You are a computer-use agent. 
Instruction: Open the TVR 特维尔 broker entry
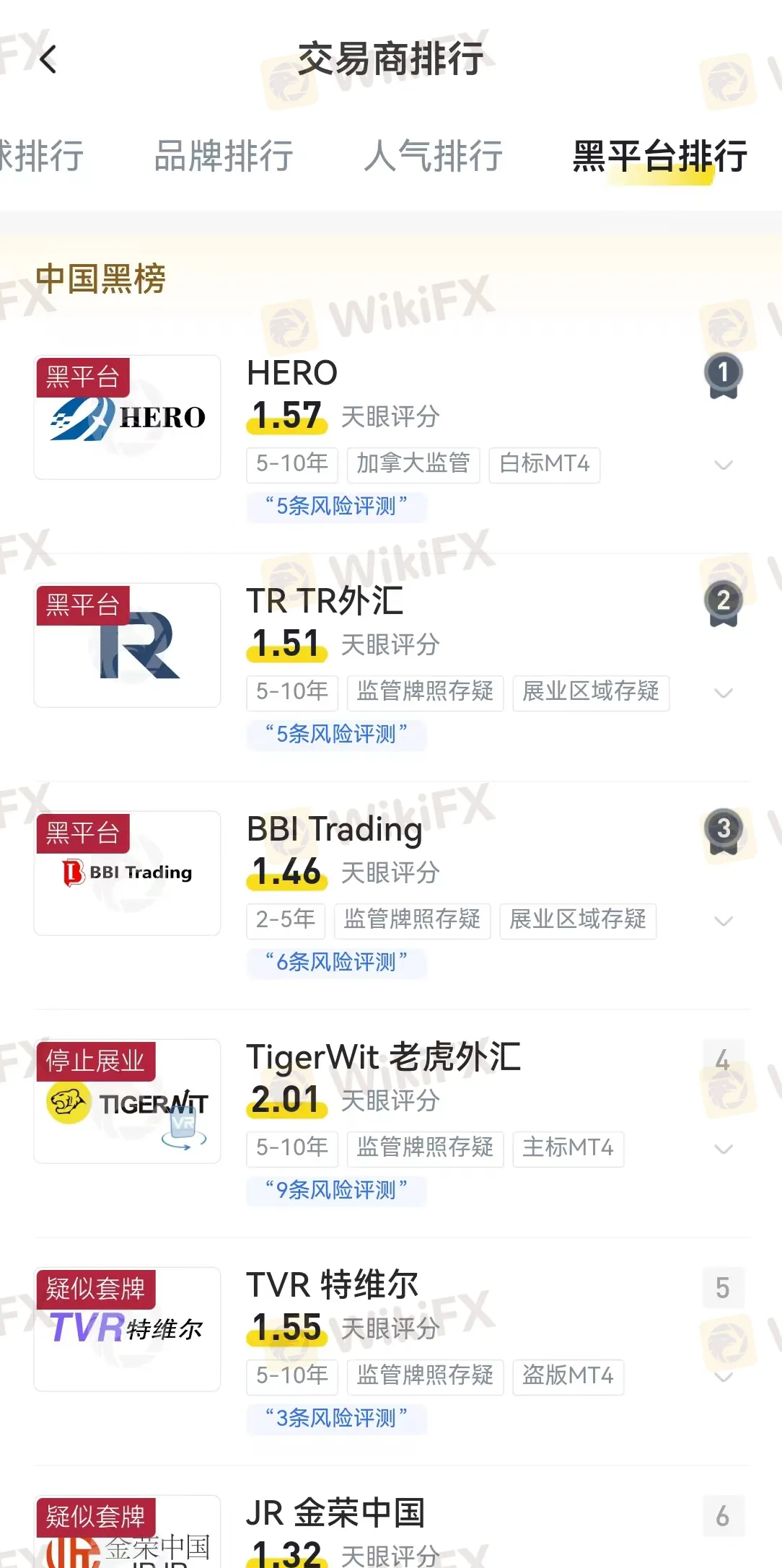coord(332,1285)
